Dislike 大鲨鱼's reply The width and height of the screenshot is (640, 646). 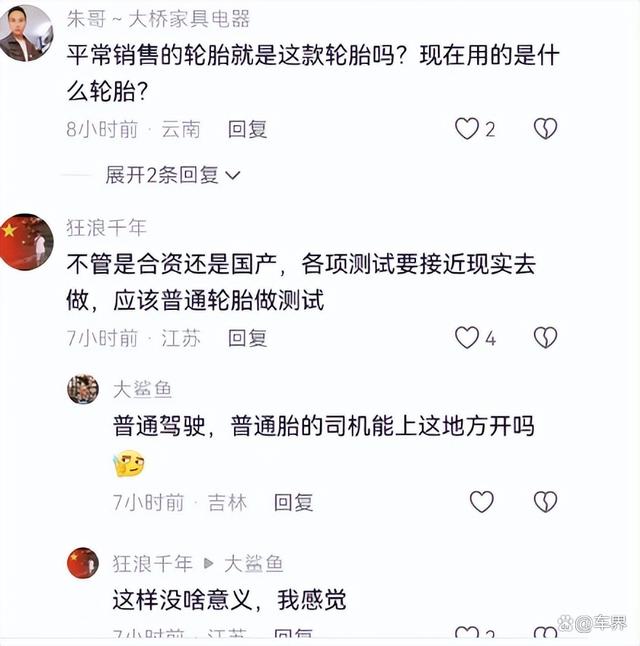point(545,502)
